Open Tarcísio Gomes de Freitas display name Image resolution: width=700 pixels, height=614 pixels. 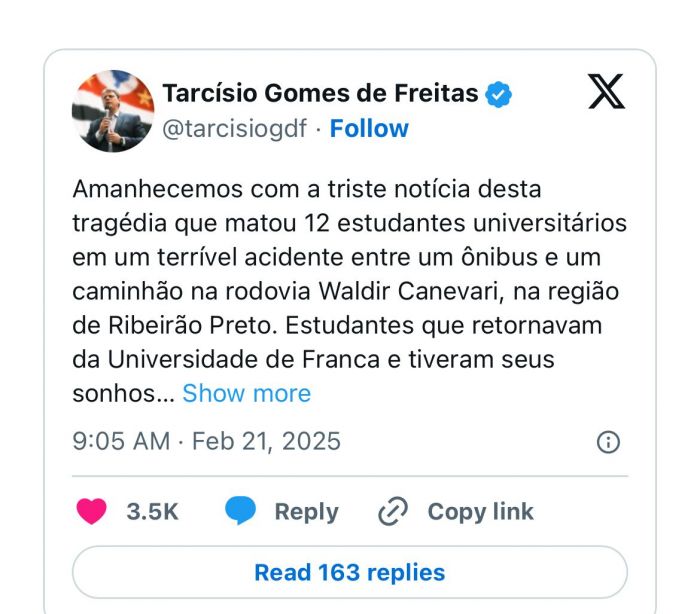pos(320,94)
